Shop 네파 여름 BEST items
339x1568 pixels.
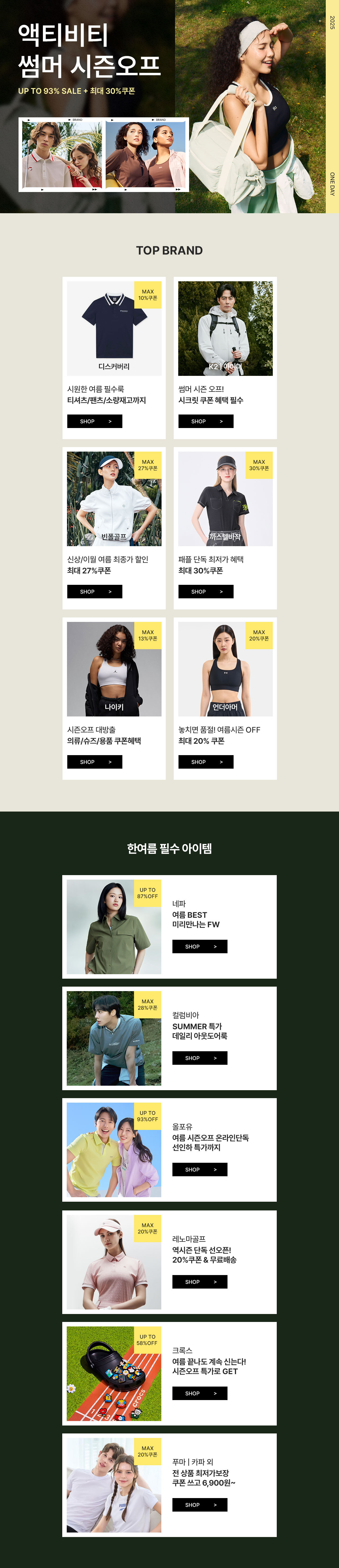[200, 947]
